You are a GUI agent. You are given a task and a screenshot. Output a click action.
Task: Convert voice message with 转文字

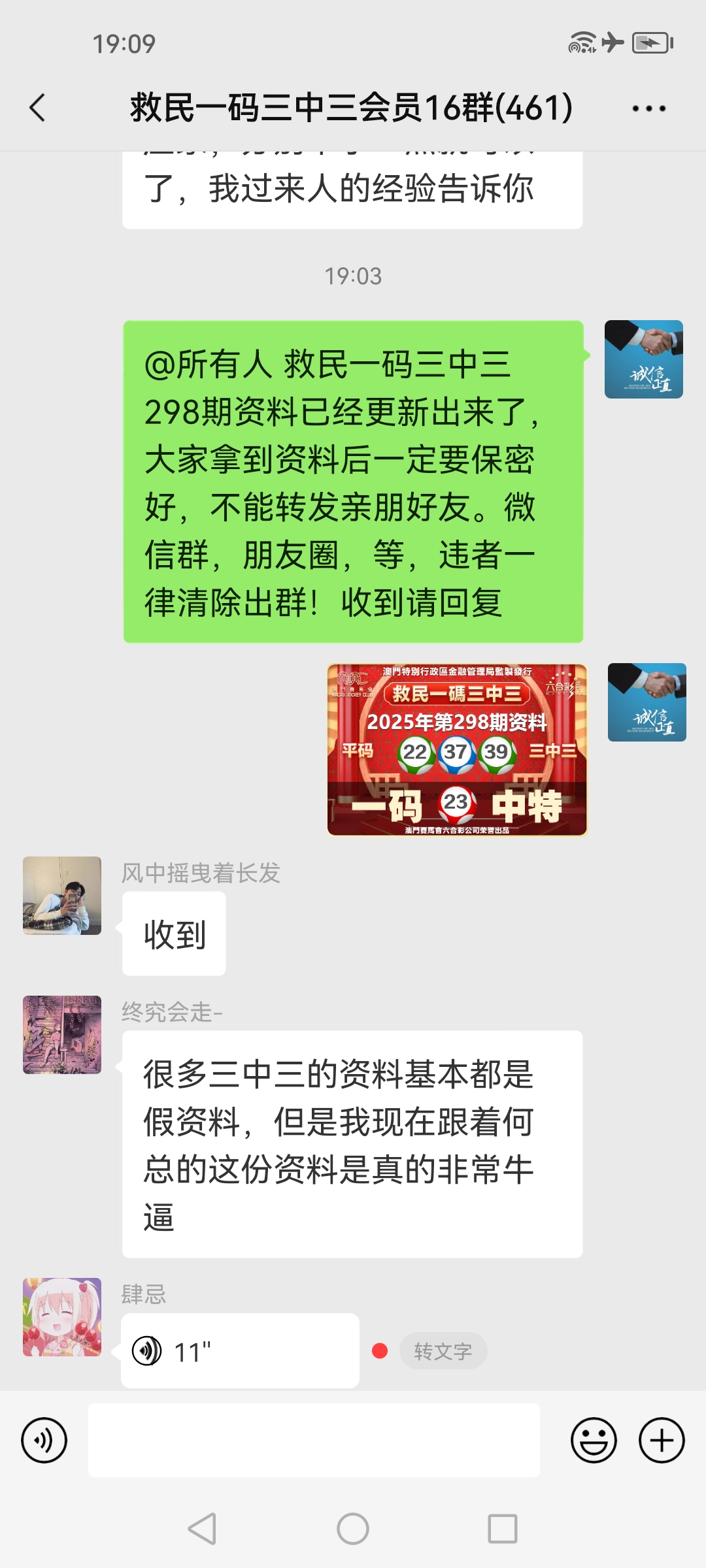point(443,1351)
